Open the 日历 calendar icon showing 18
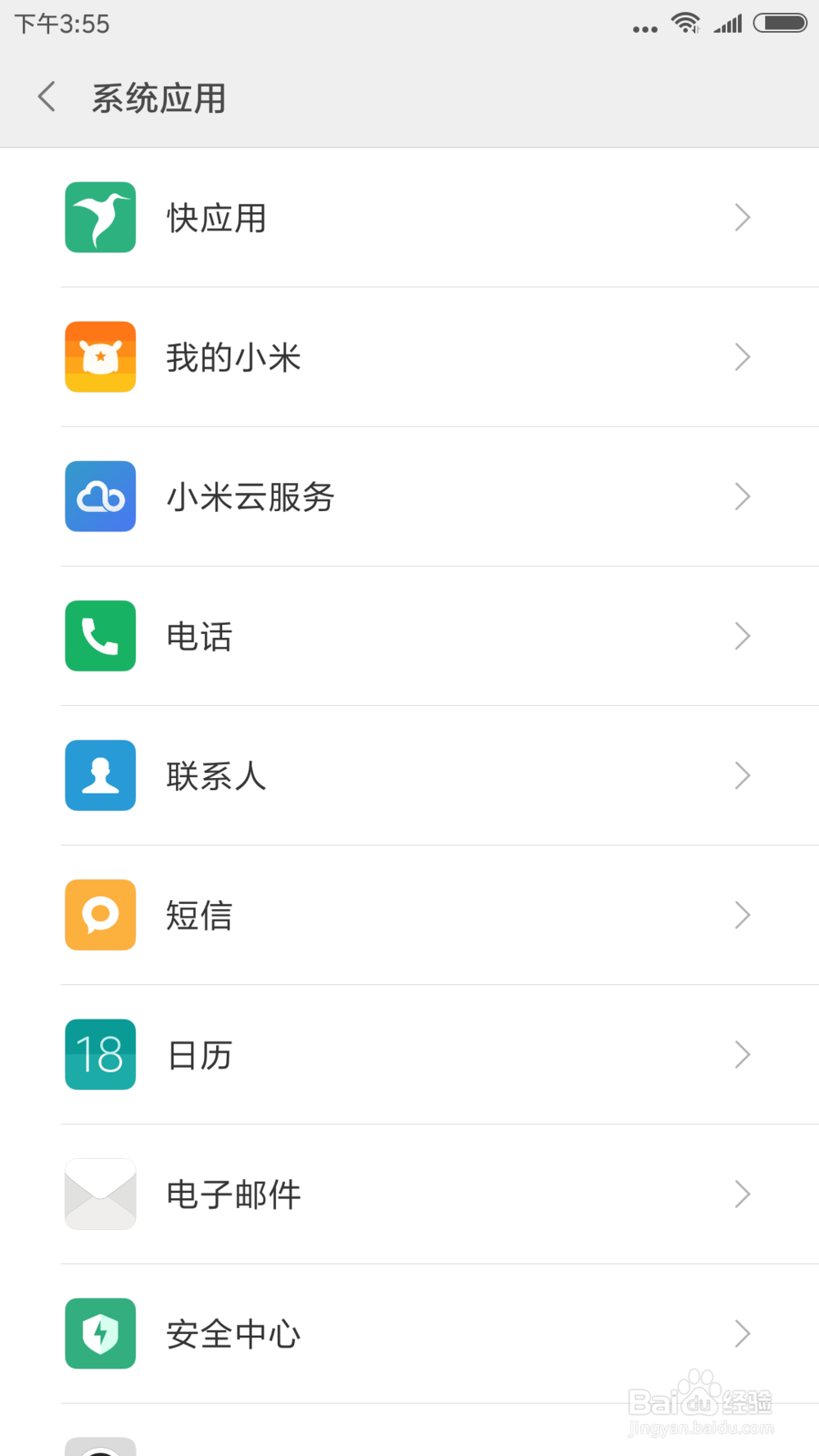The height and width of the screenshot is (1456, 819). pos(100,1055)
